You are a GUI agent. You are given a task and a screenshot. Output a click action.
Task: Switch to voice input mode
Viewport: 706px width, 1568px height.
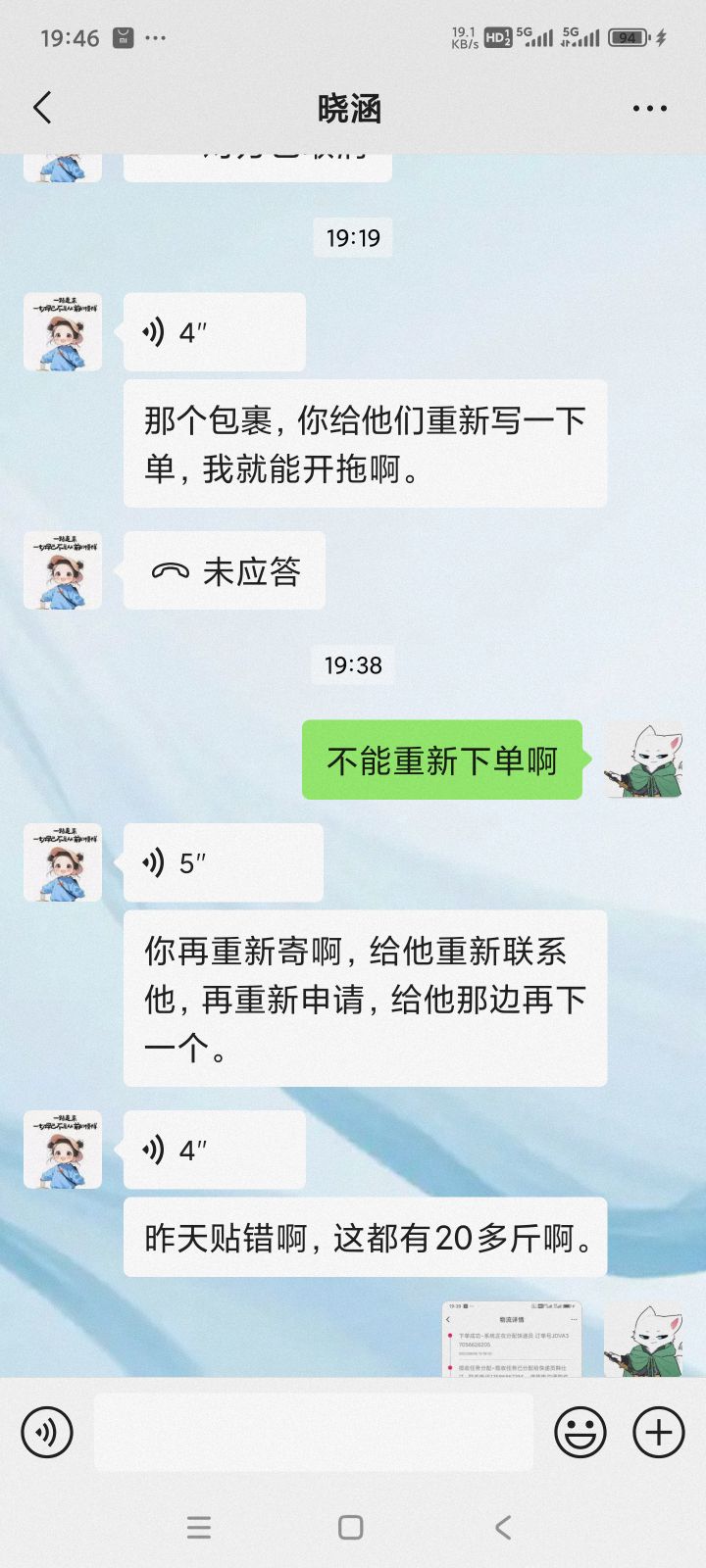point(47,1433)
